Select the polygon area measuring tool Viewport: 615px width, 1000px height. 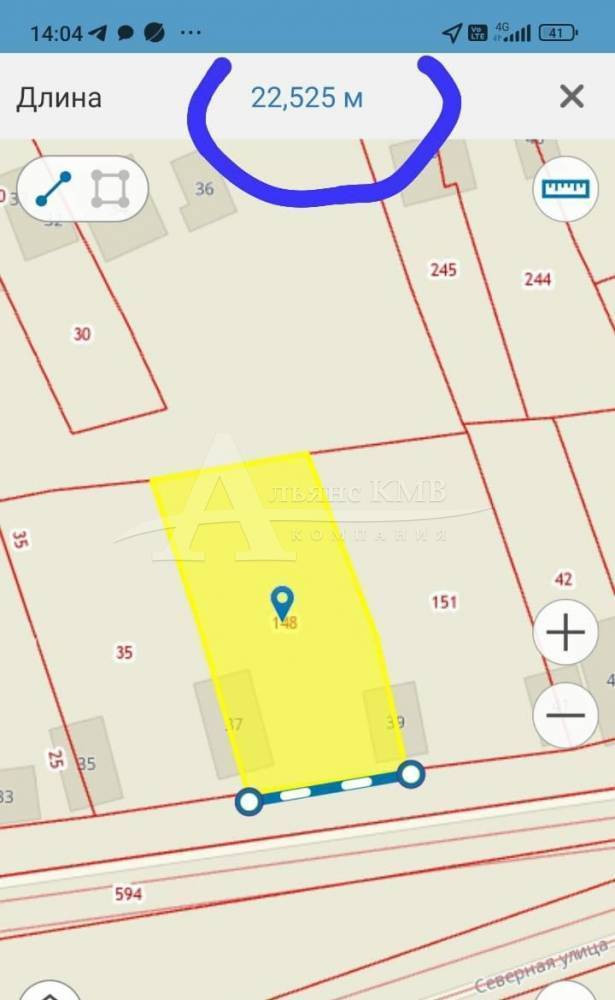tap(110, 189)
